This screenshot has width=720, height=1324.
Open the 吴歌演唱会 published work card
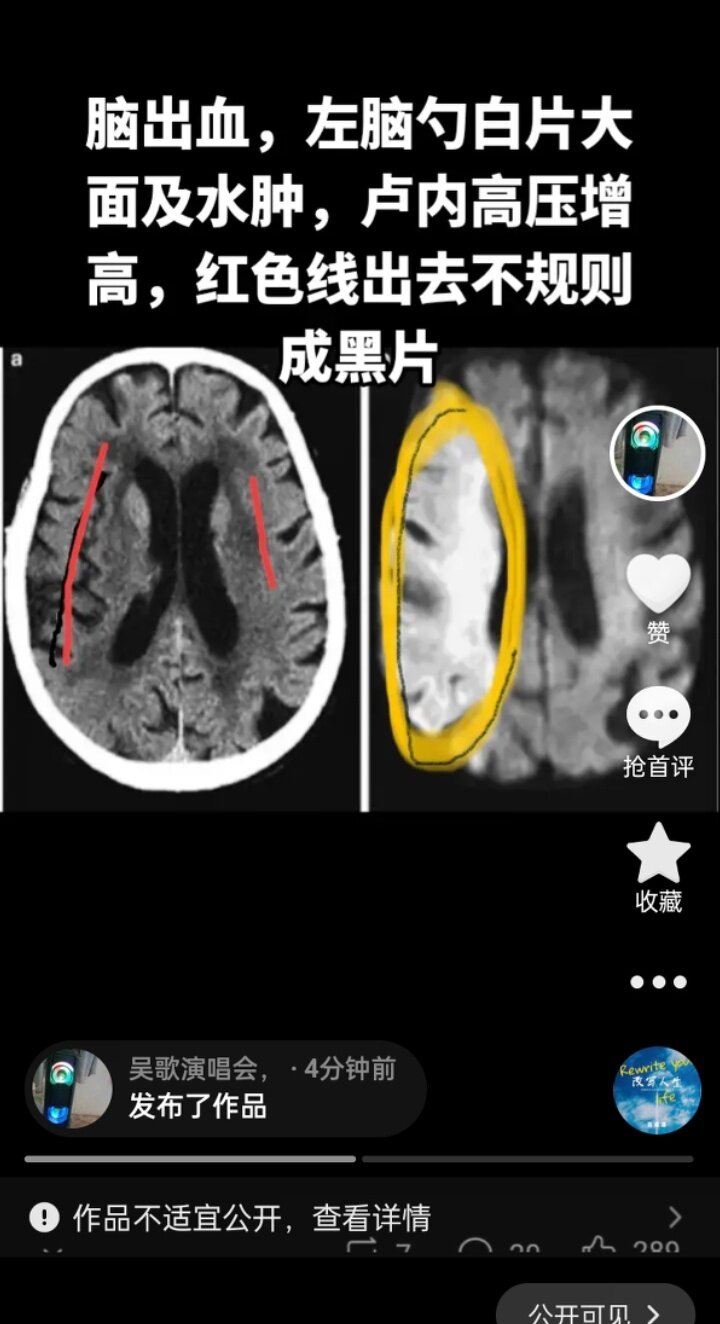pyautogui.click(x=226, y=1088)
